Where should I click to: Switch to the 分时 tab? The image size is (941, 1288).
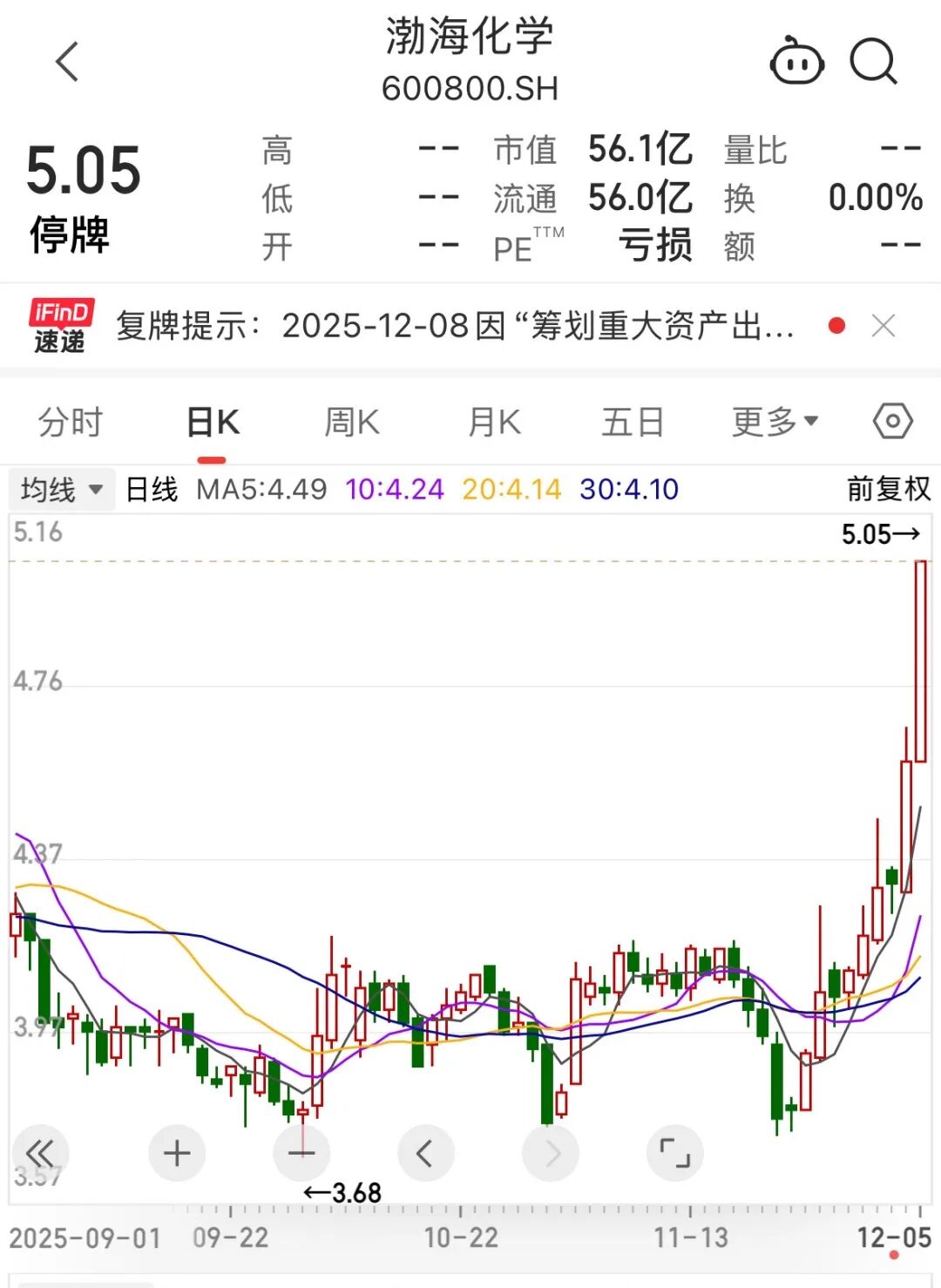(70, 423)
